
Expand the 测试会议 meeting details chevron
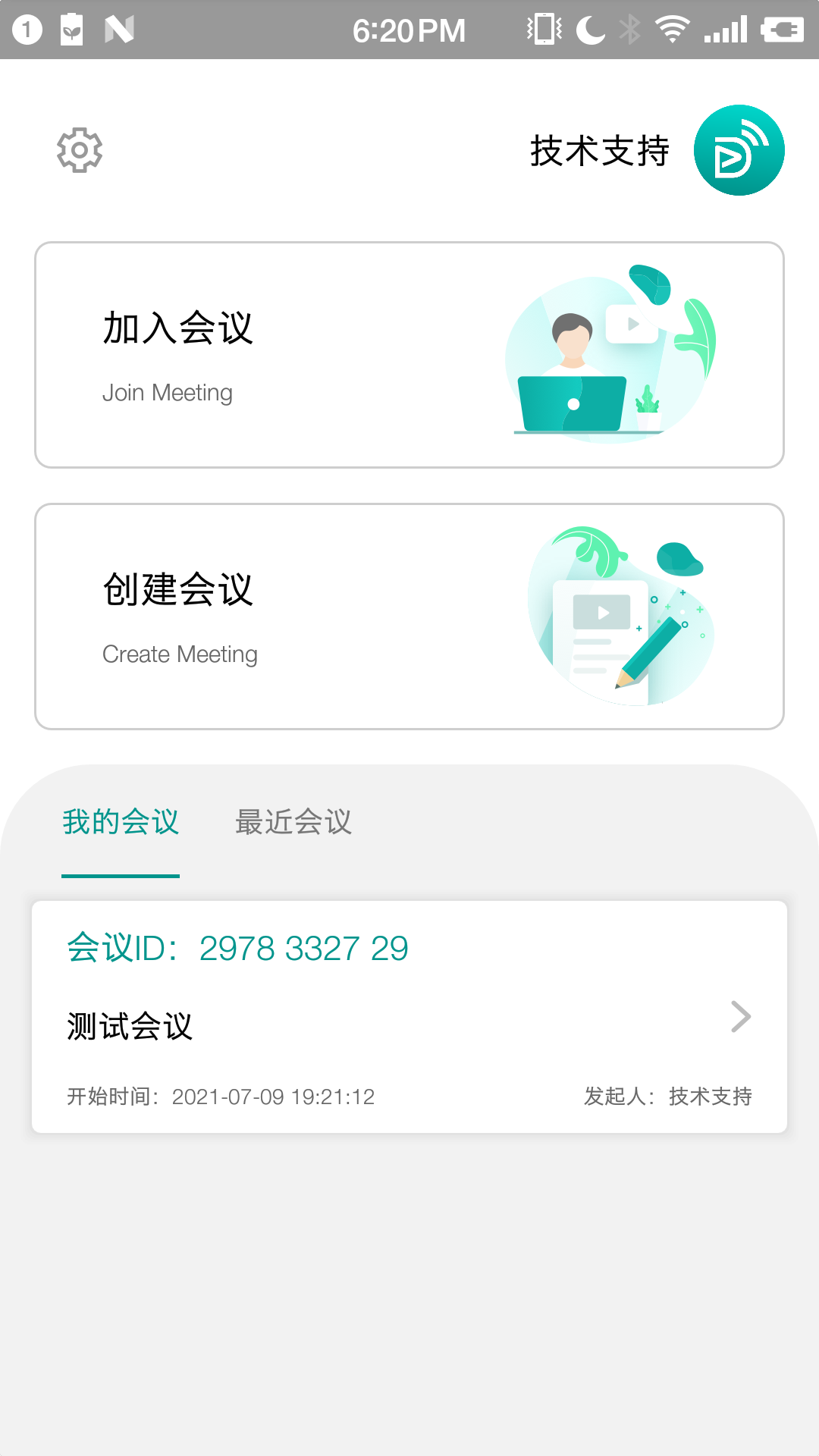pos(739,1016)
